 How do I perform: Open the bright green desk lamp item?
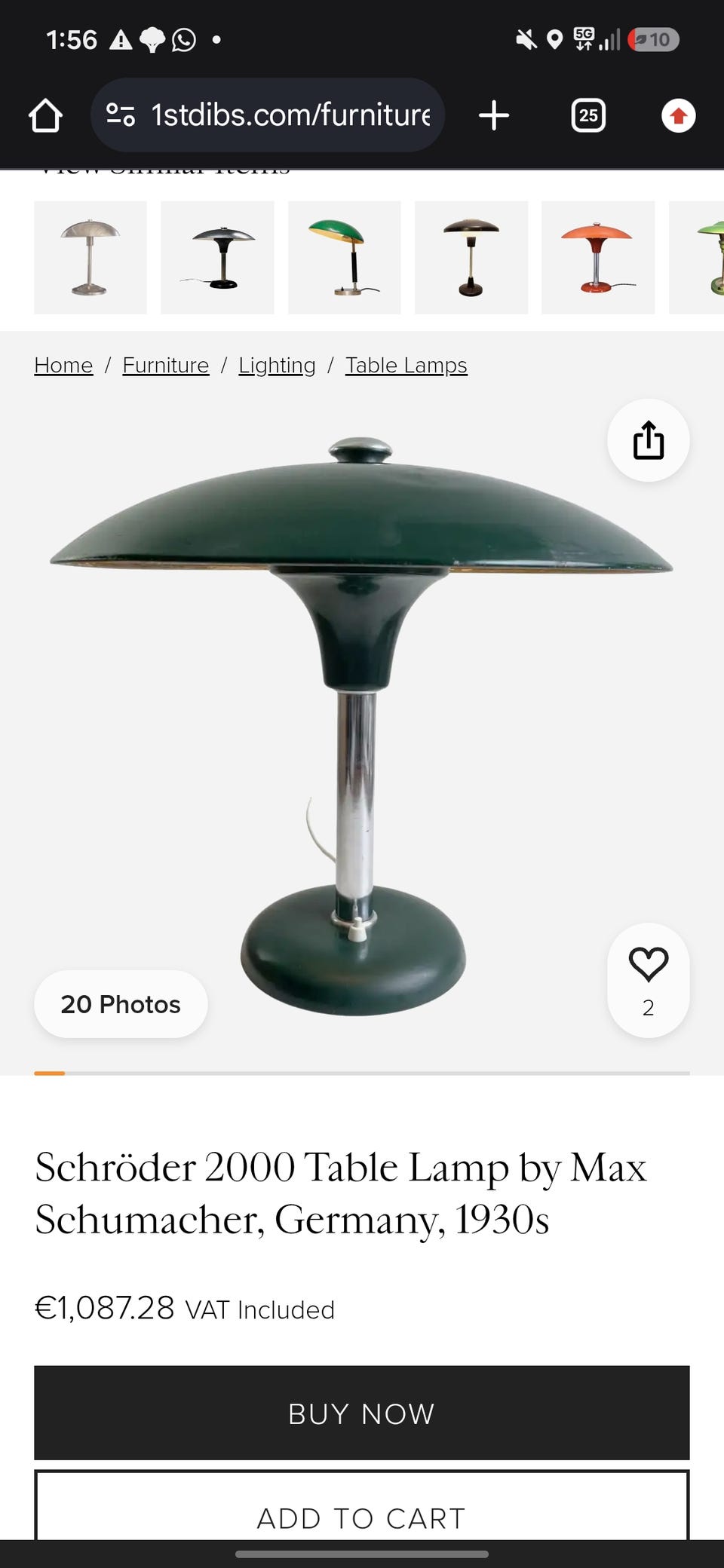click(x=345, y=257)
